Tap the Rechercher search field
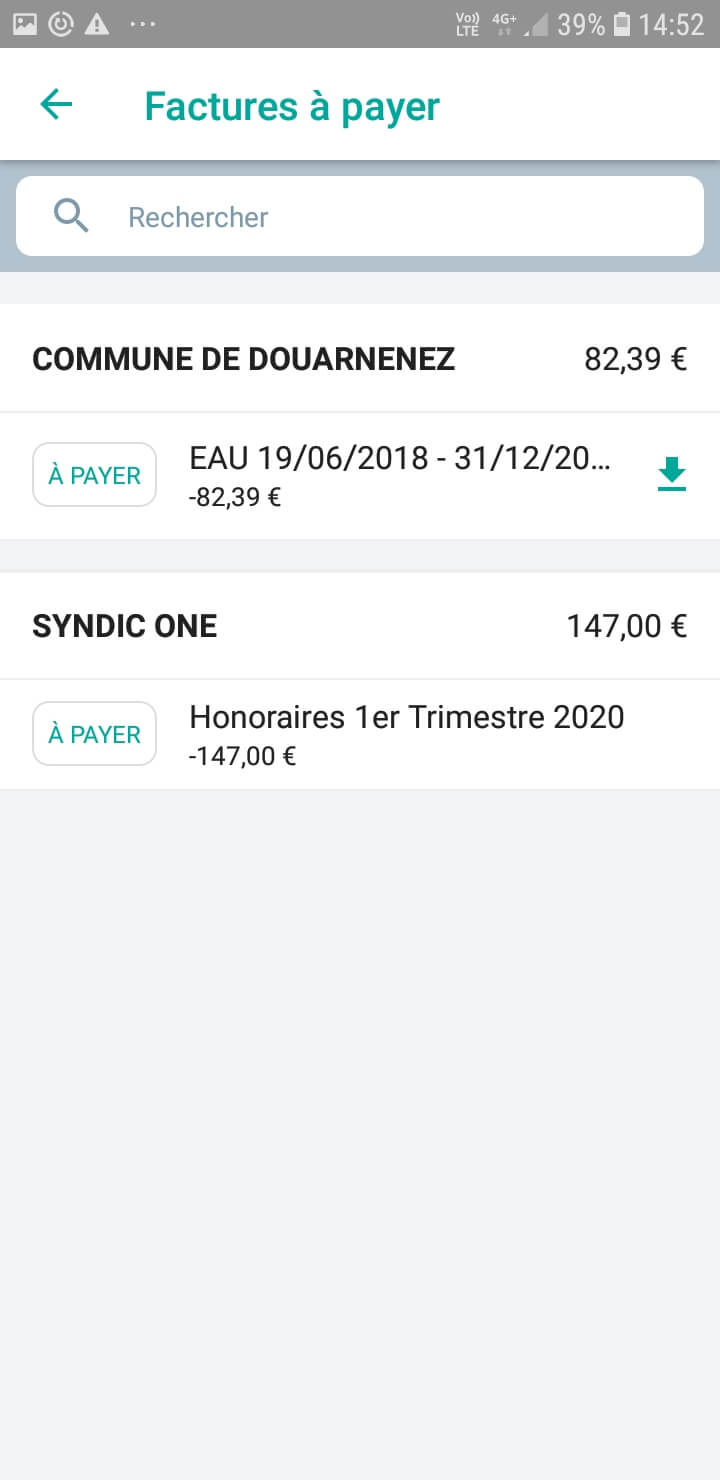The image size is (720, 1480). pos(360,216)
